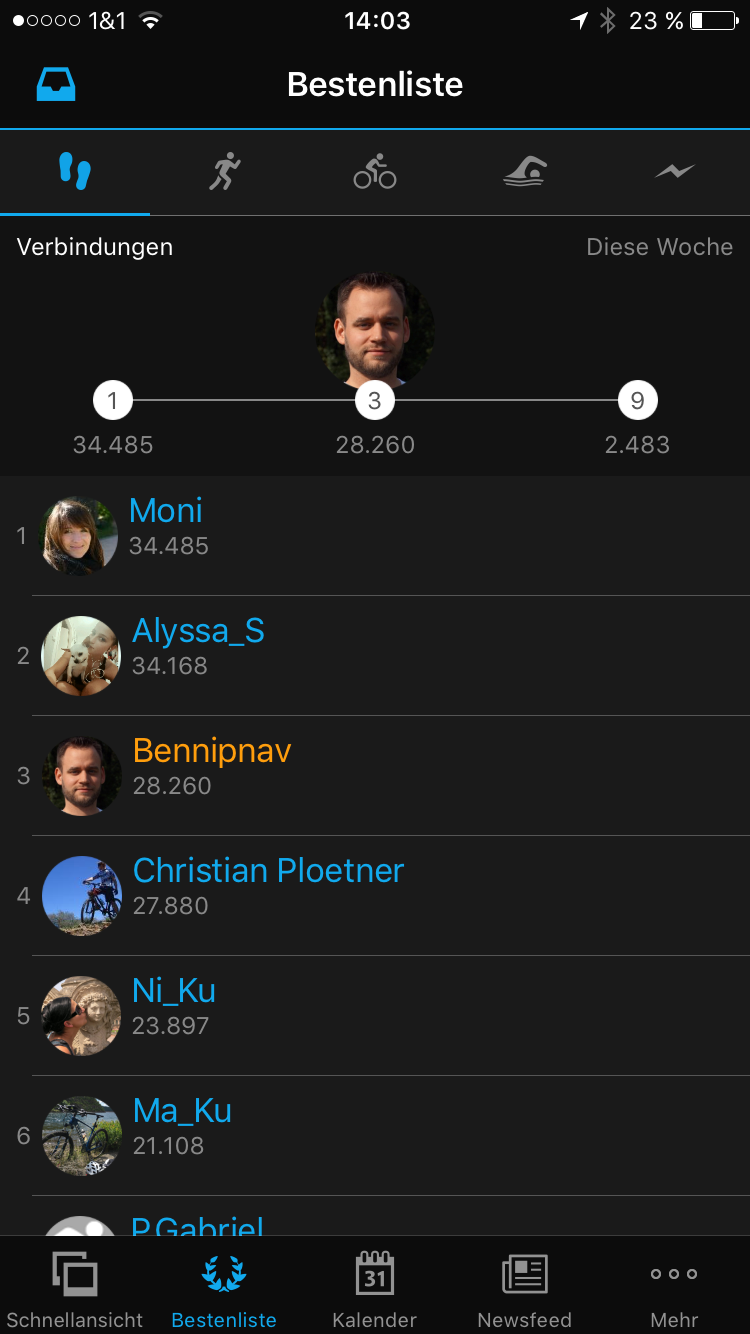The height and width of the screenshot is (1334, 750).
Task: Switch to the cycling leaderboard tab
Action: [x=375, y=173]
